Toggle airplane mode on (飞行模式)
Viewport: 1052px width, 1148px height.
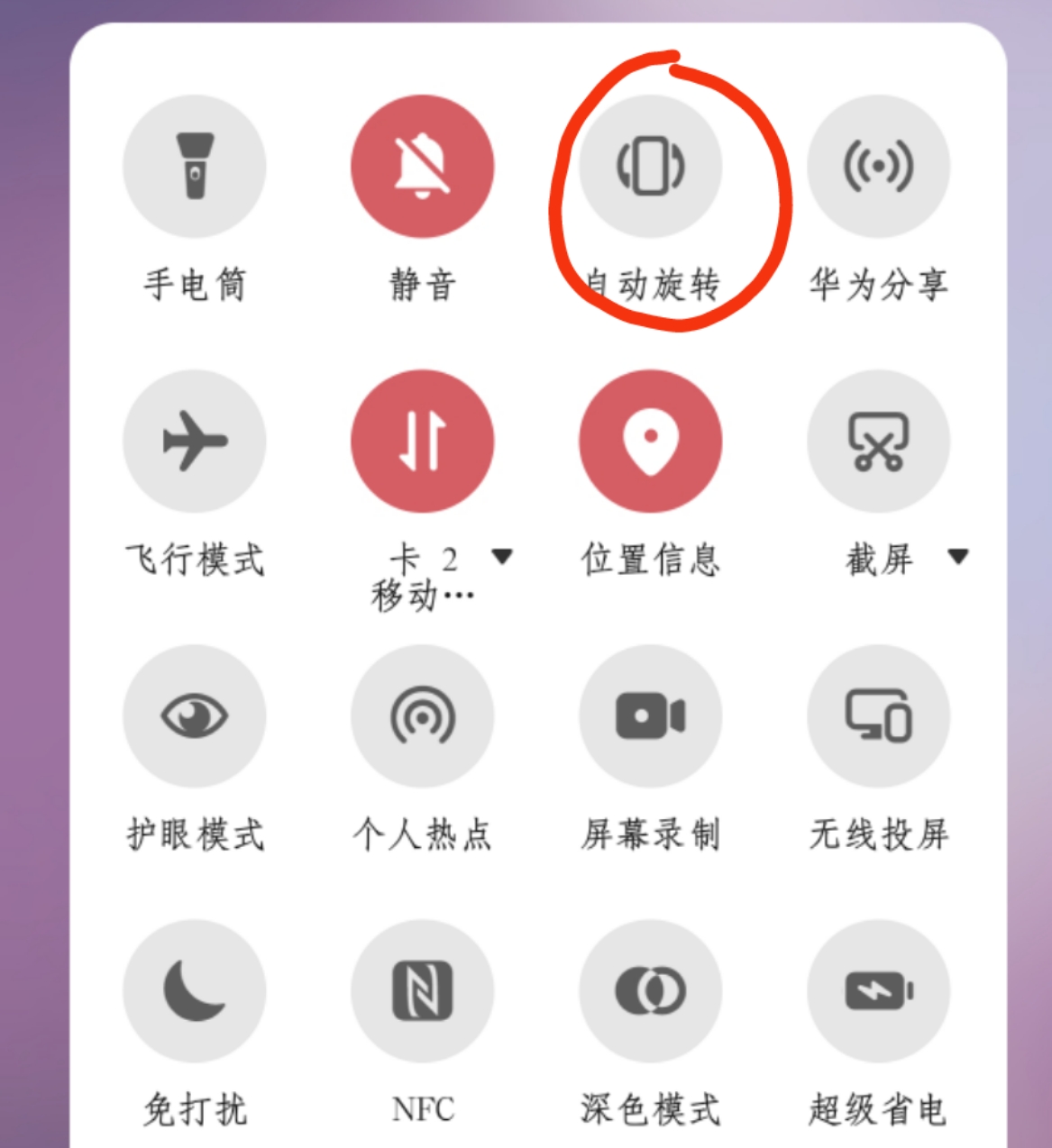coord(195,441)
